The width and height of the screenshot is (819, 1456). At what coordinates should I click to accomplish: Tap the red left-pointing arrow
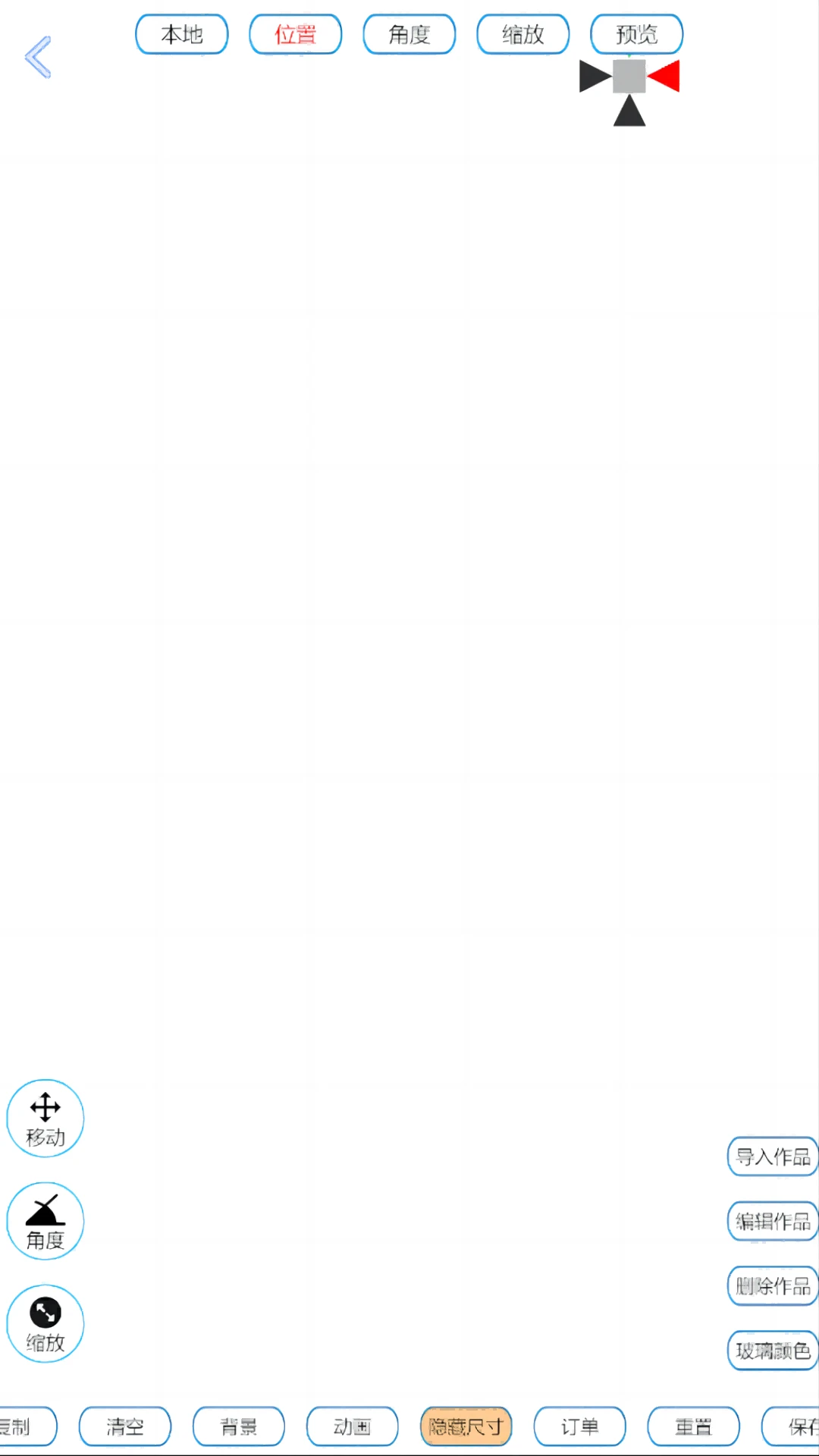click(664, 77)
